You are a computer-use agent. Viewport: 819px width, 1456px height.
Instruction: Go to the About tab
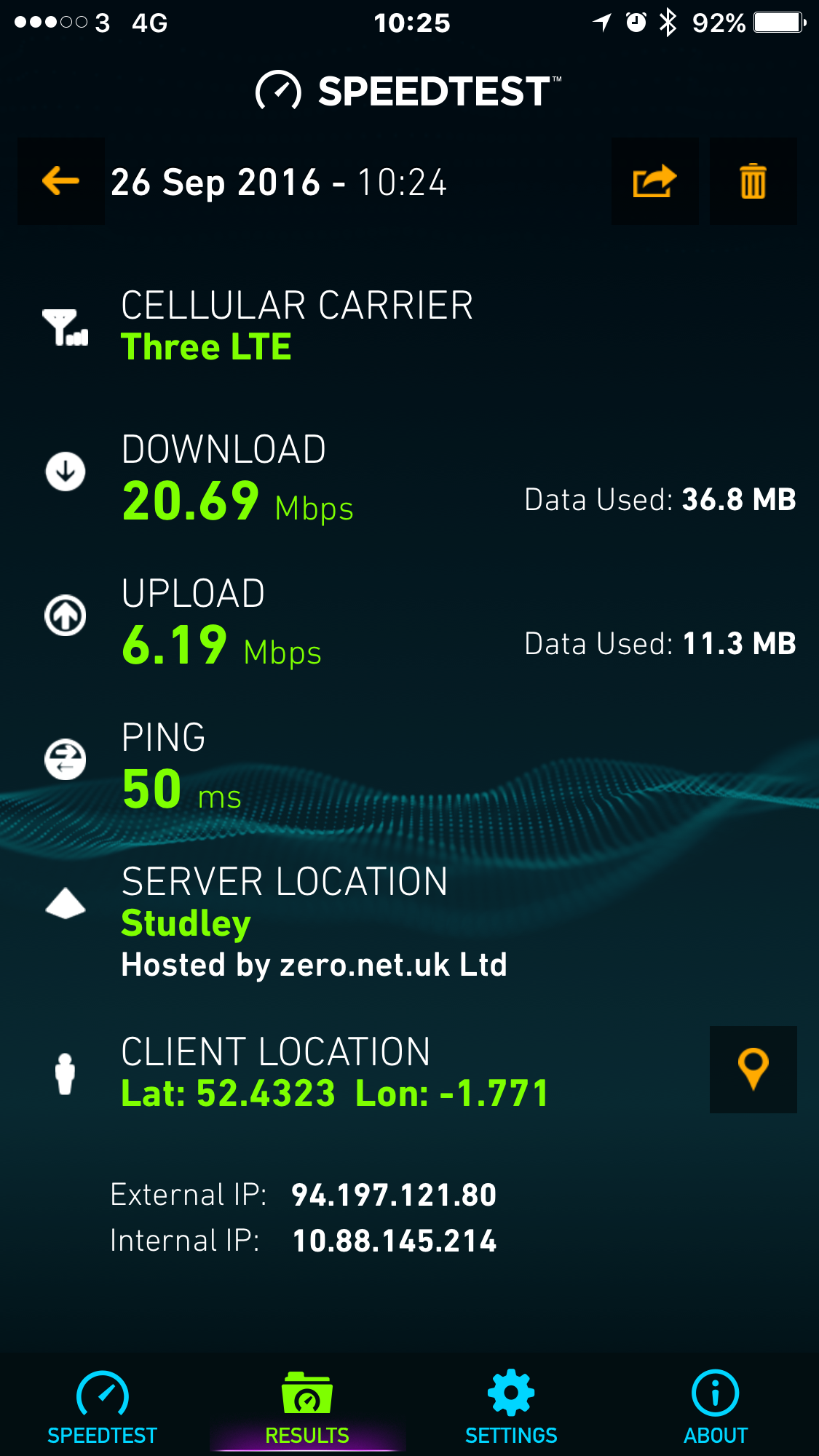click(x=716, y=1407)
